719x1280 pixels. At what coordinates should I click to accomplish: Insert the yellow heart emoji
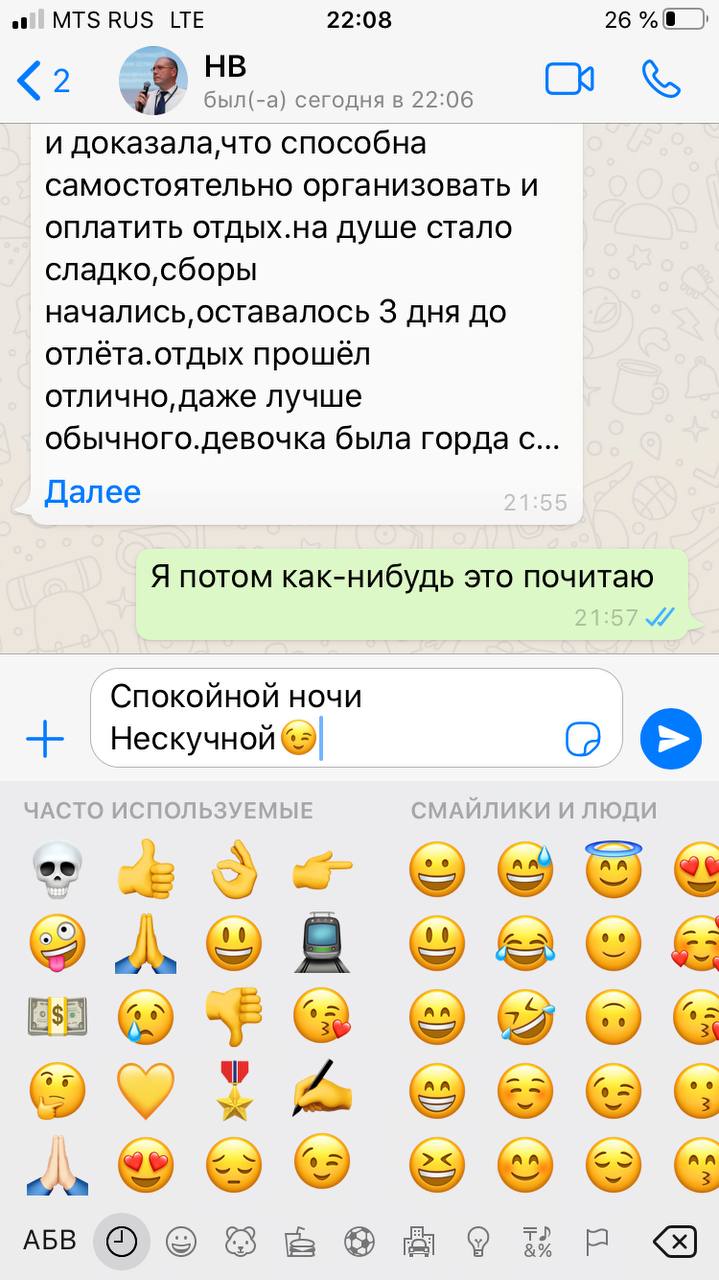[x=146, y=1091]
